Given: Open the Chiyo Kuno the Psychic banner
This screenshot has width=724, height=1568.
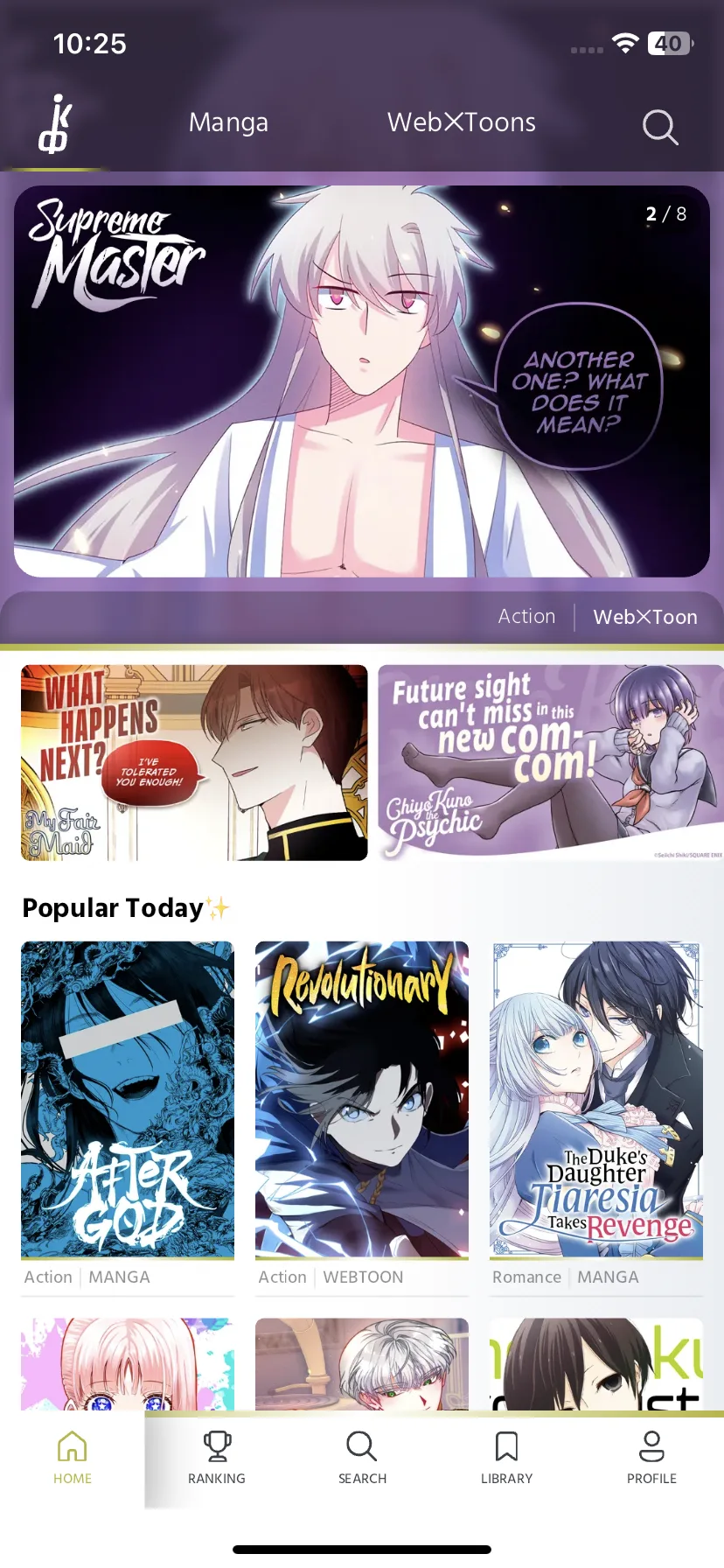Looking at the screenshot, I should 550,762.
